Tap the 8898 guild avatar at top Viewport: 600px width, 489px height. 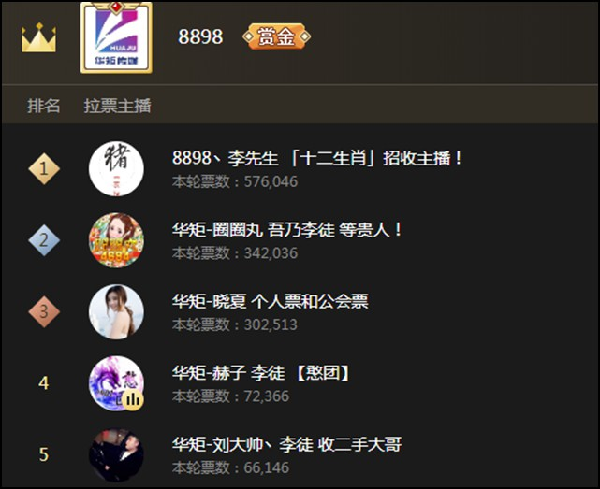(117, 37)
